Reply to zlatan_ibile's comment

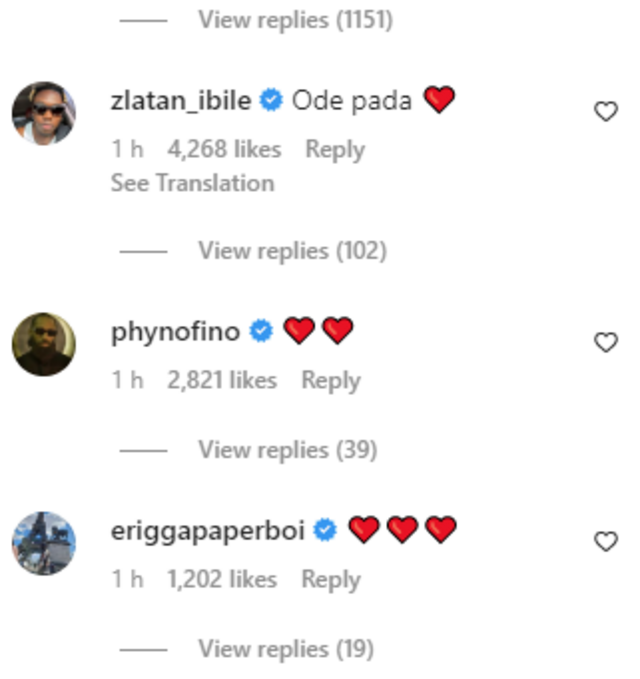pyautogui.click(x=335, y=150)
